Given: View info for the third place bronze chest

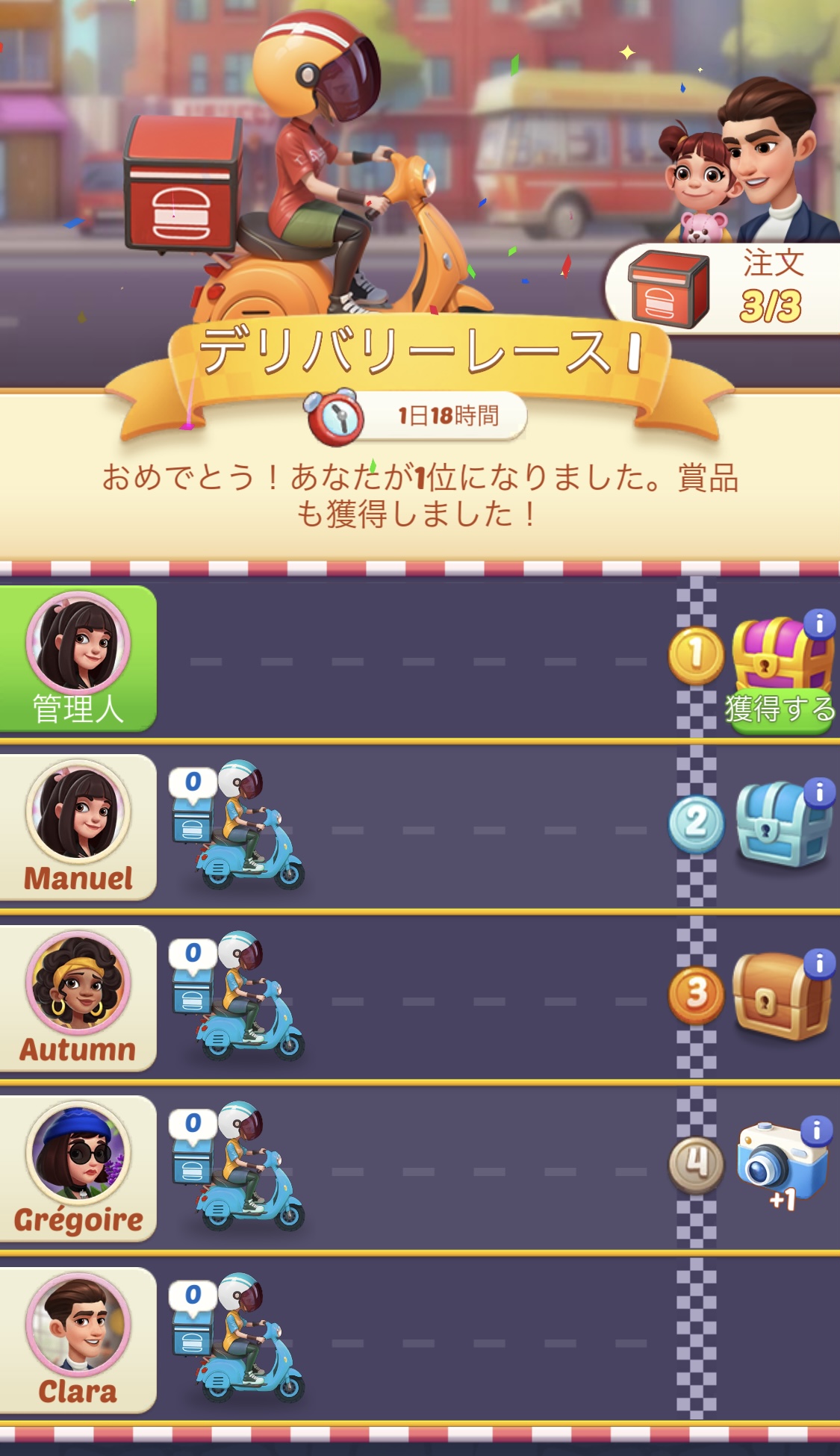Looking at the screenshot, I should point(819,963).
